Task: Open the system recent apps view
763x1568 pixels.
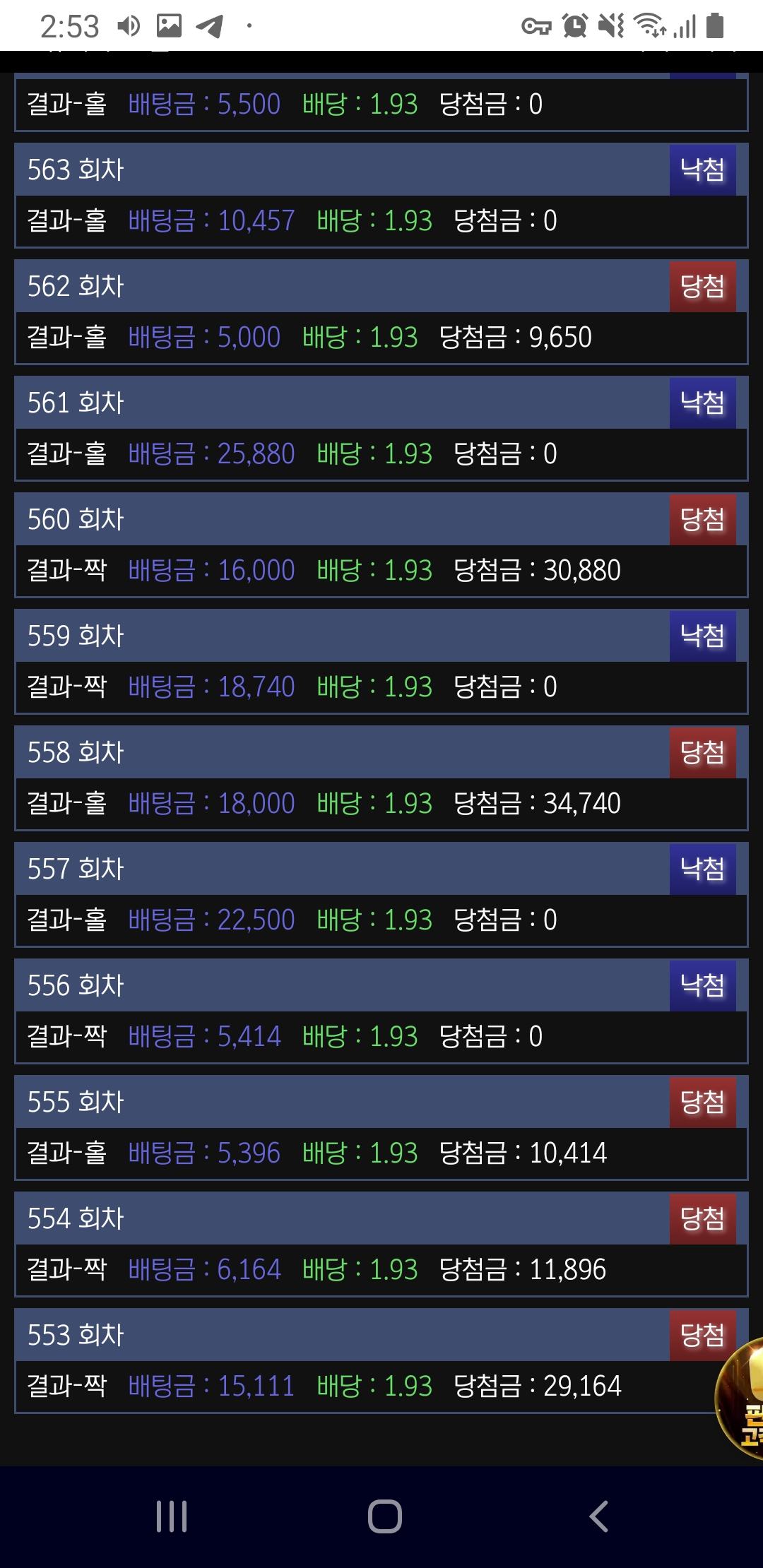Action: coord(172,1516)
